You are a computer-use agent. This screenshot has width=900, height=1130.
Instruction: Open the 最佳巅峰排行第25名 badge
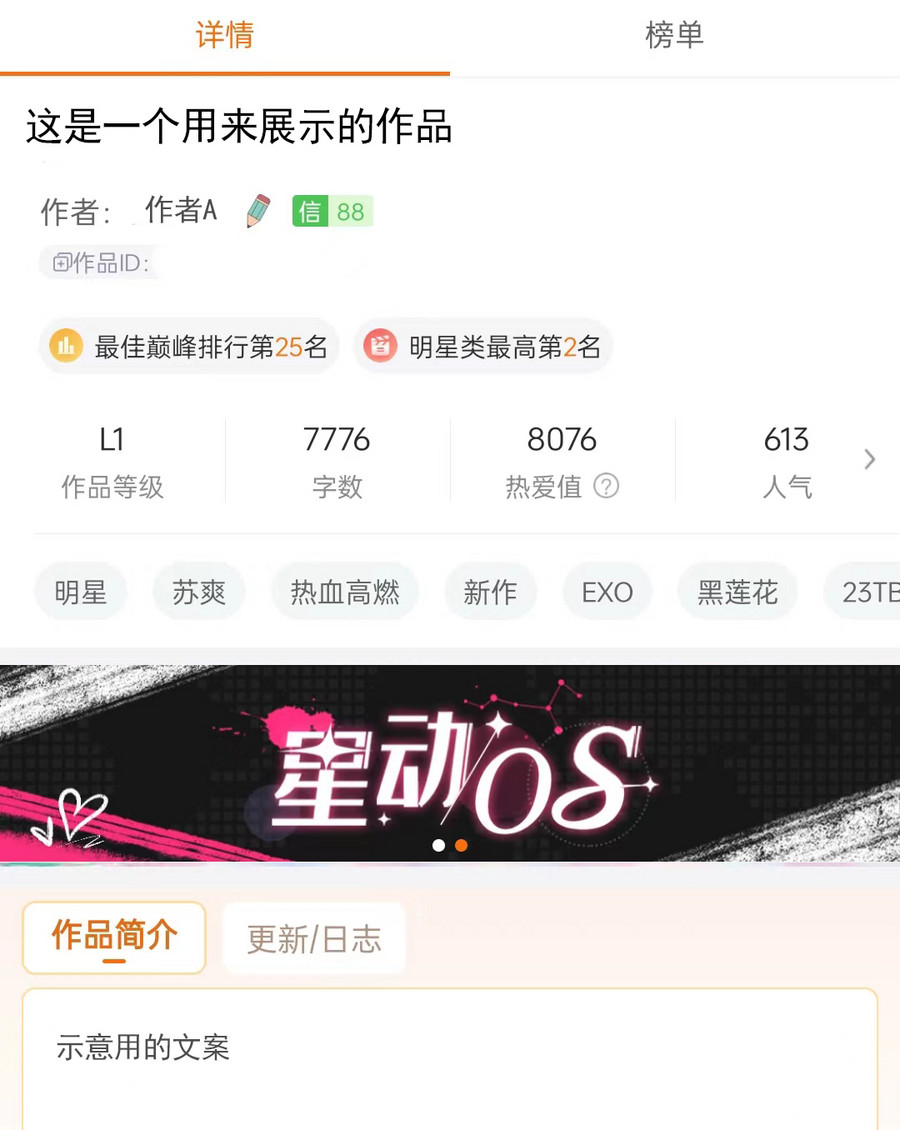(x=189, y=347)
